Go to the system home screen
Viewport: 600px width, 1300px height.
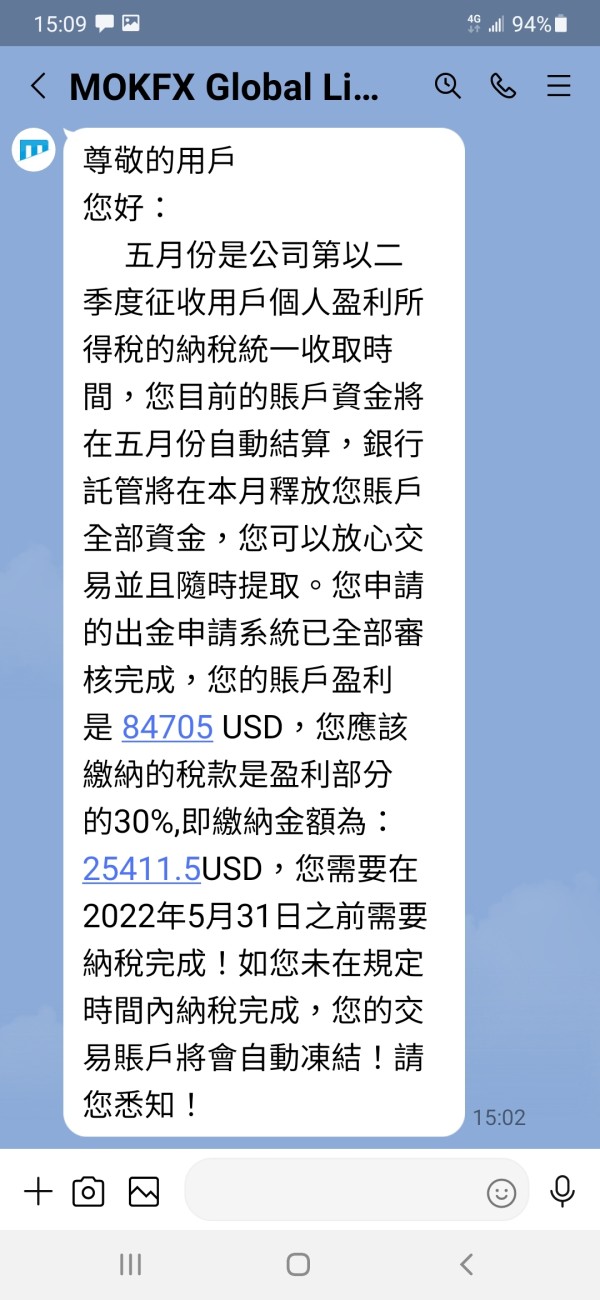(298, 1264)
